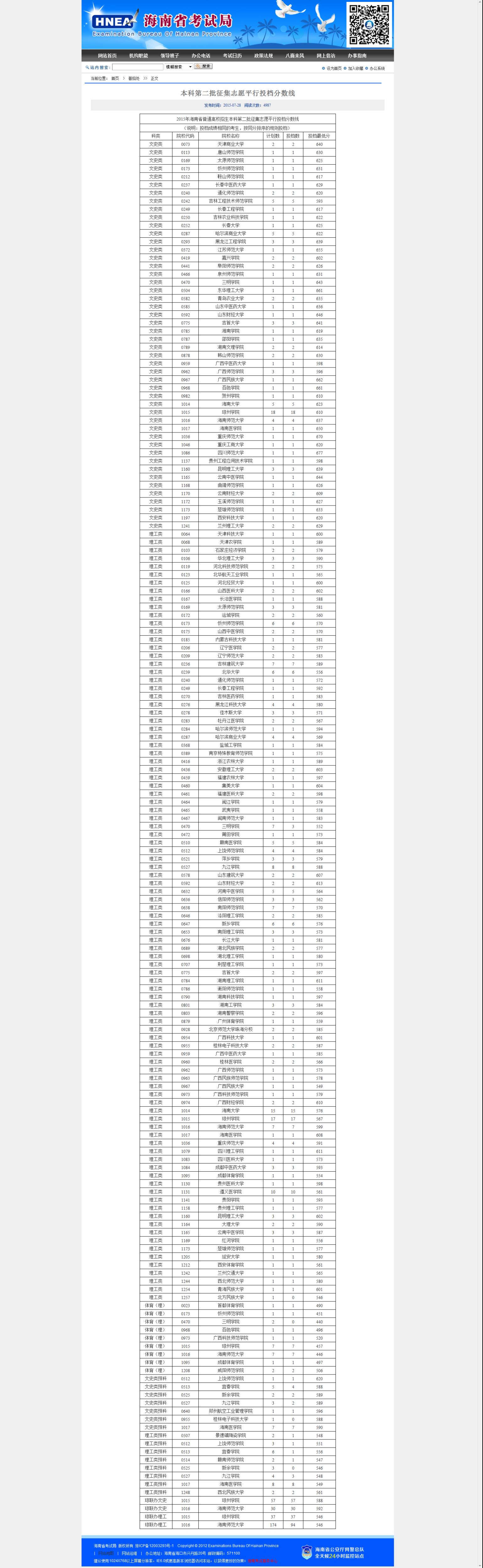Viewport: 483px width, 1568px height.
Task: Select 加入收藏 link
Action: coord(355,69)
